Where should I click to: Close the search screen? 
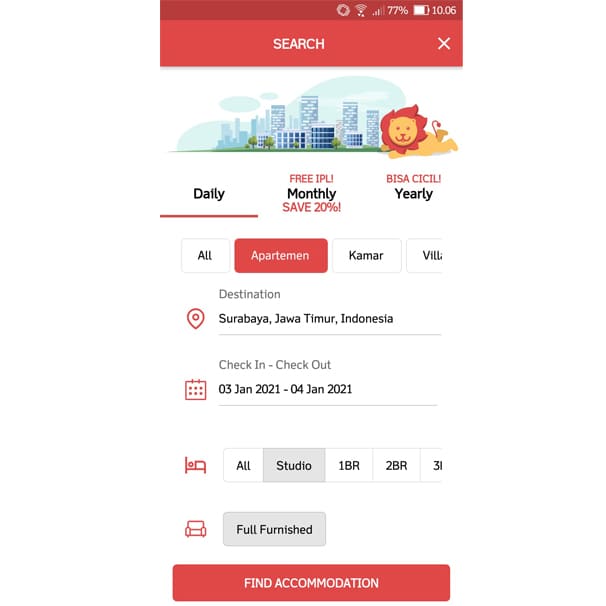(444, 43)
